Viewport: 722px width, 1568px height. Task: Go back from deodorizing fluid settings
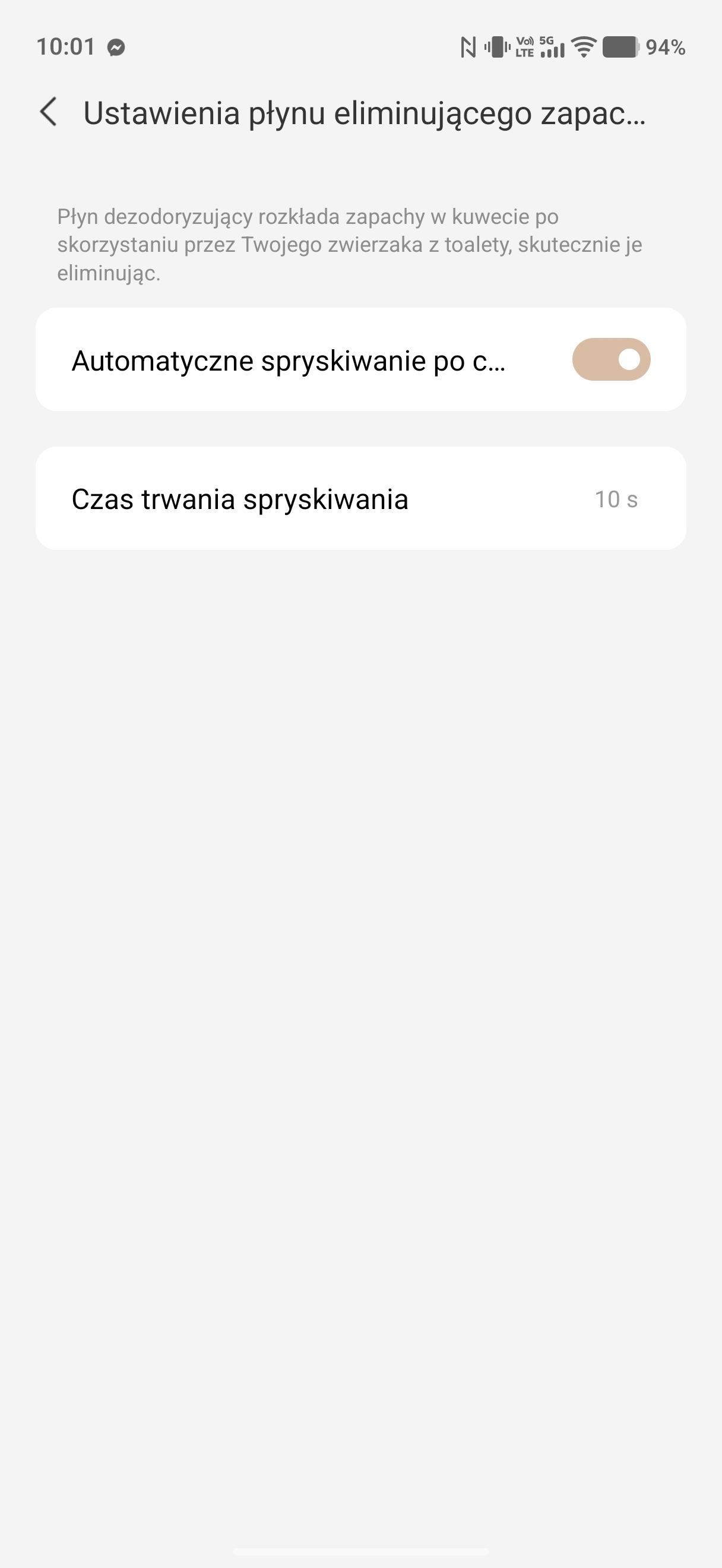pyautogui.click(x=49, y=113)
